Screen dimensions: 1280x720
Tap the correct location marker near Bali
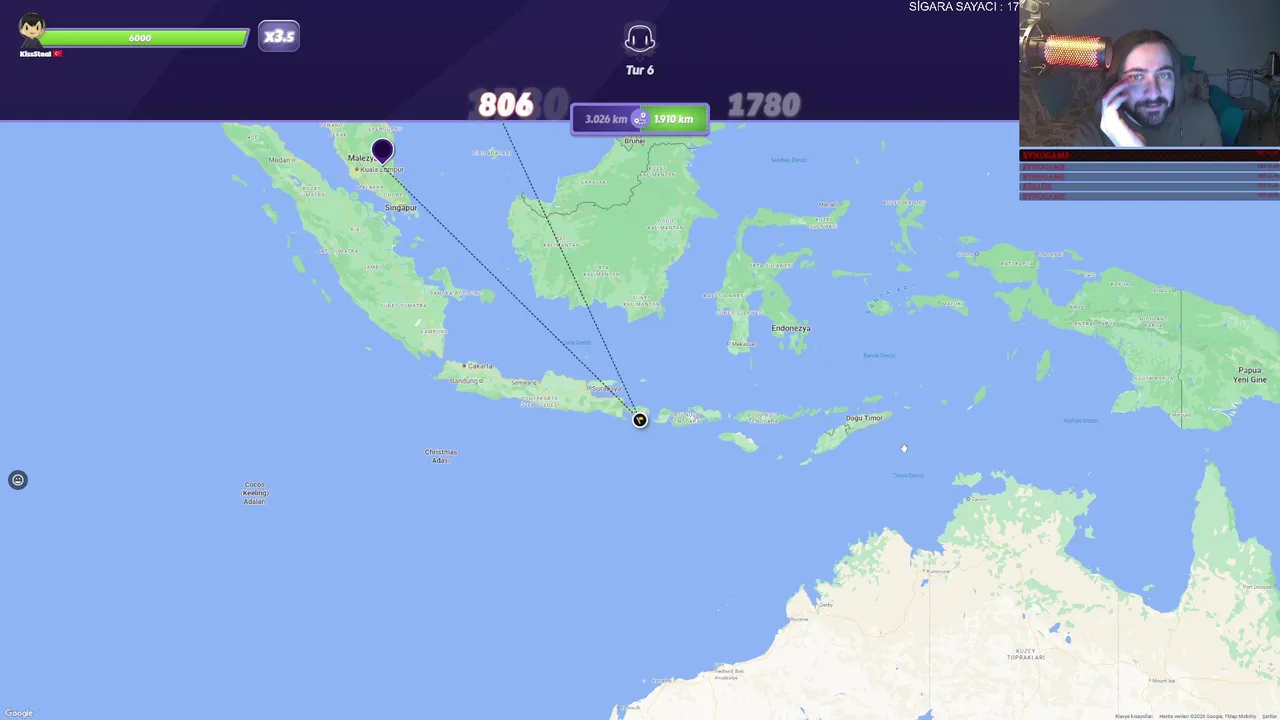pos(640,420)
